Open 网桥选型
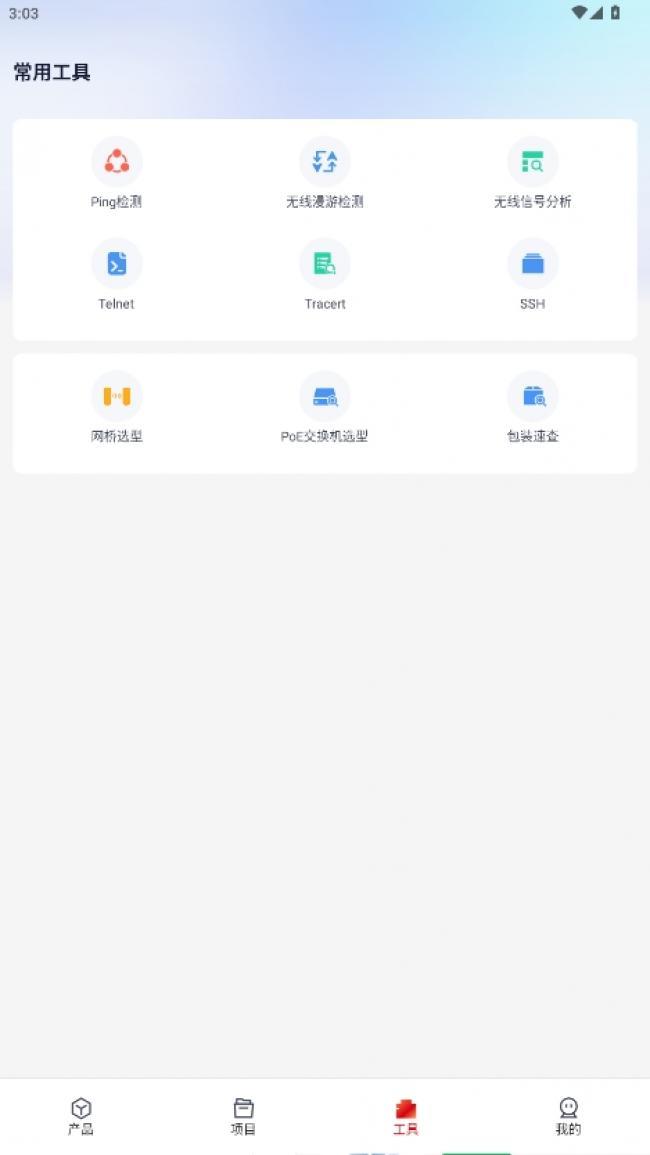This screenshot has height=1155, width=650. [x=116, y=407]
